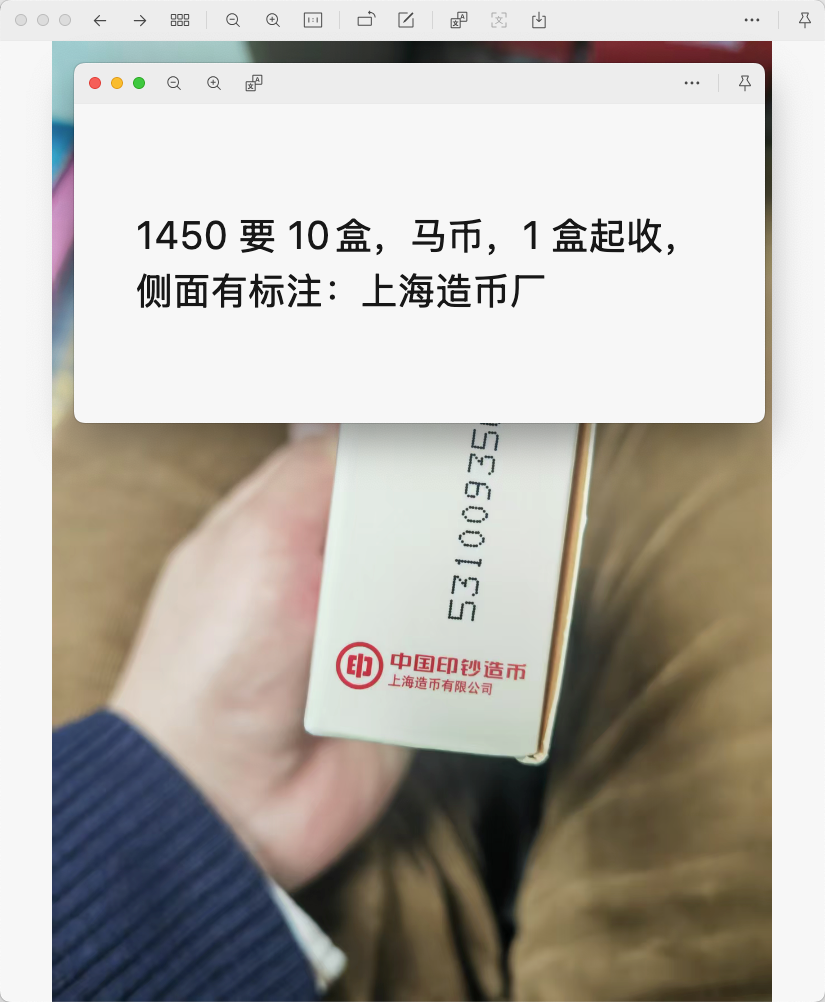
Task: Extract text from the image (OCR)
Action: pos(499,20)
